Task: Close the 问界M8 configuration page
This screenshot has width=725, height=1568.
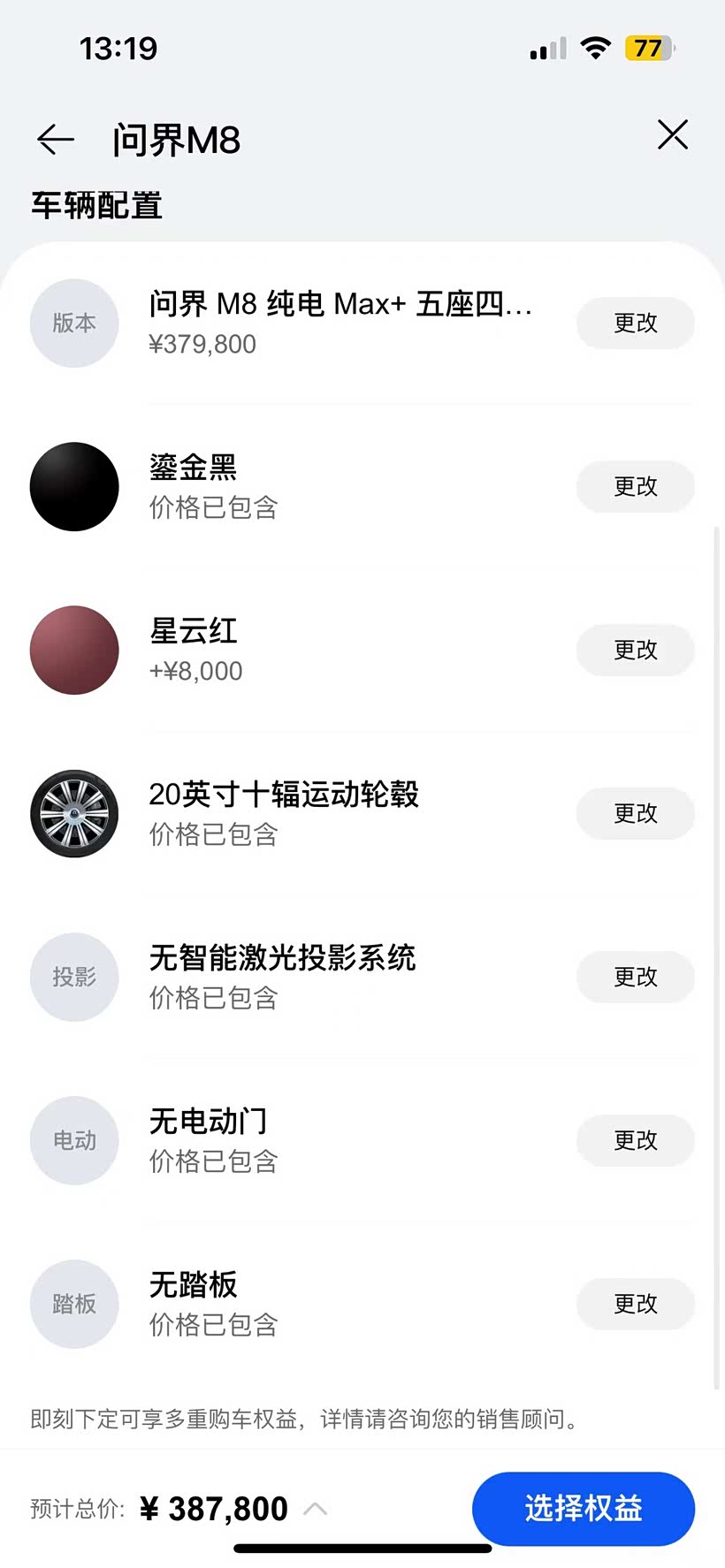Action: click(672, 135)
